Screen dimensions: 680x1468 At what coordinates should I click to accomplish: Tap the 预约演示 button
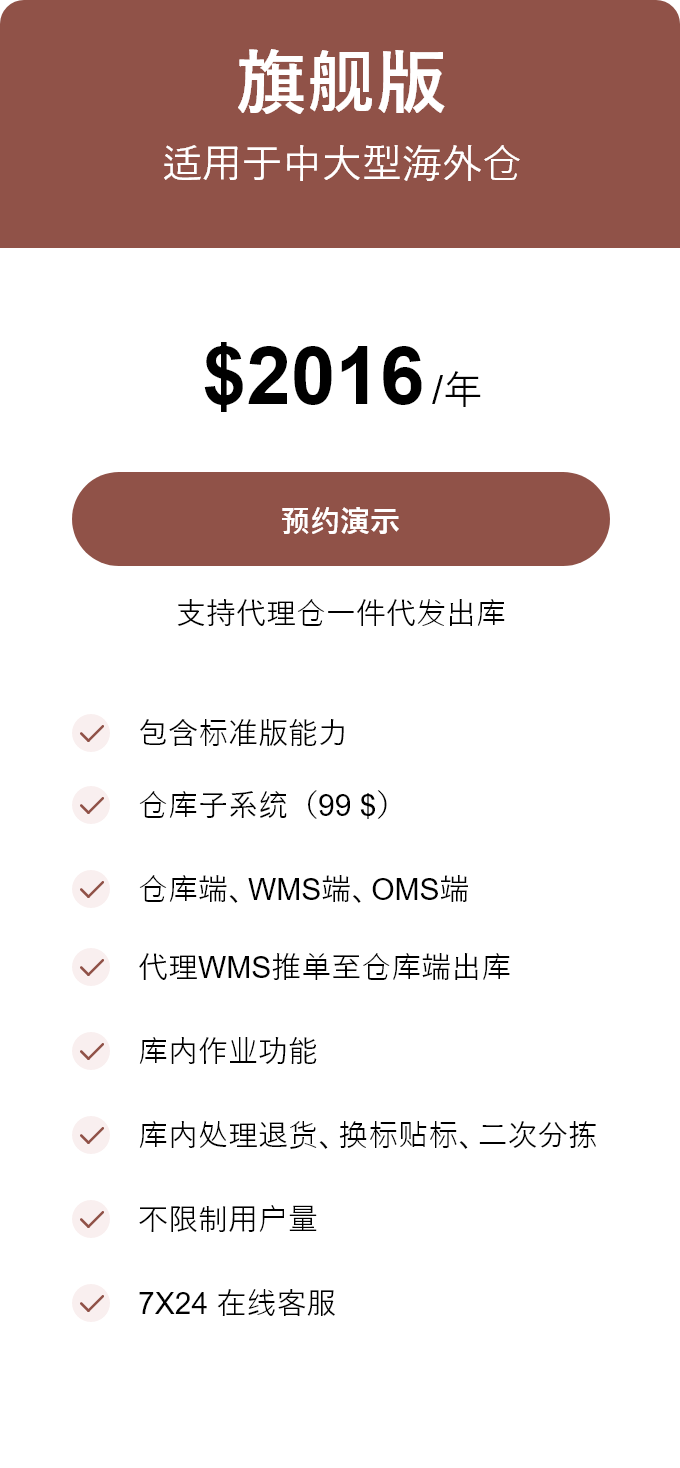click(x=340, y=519)
